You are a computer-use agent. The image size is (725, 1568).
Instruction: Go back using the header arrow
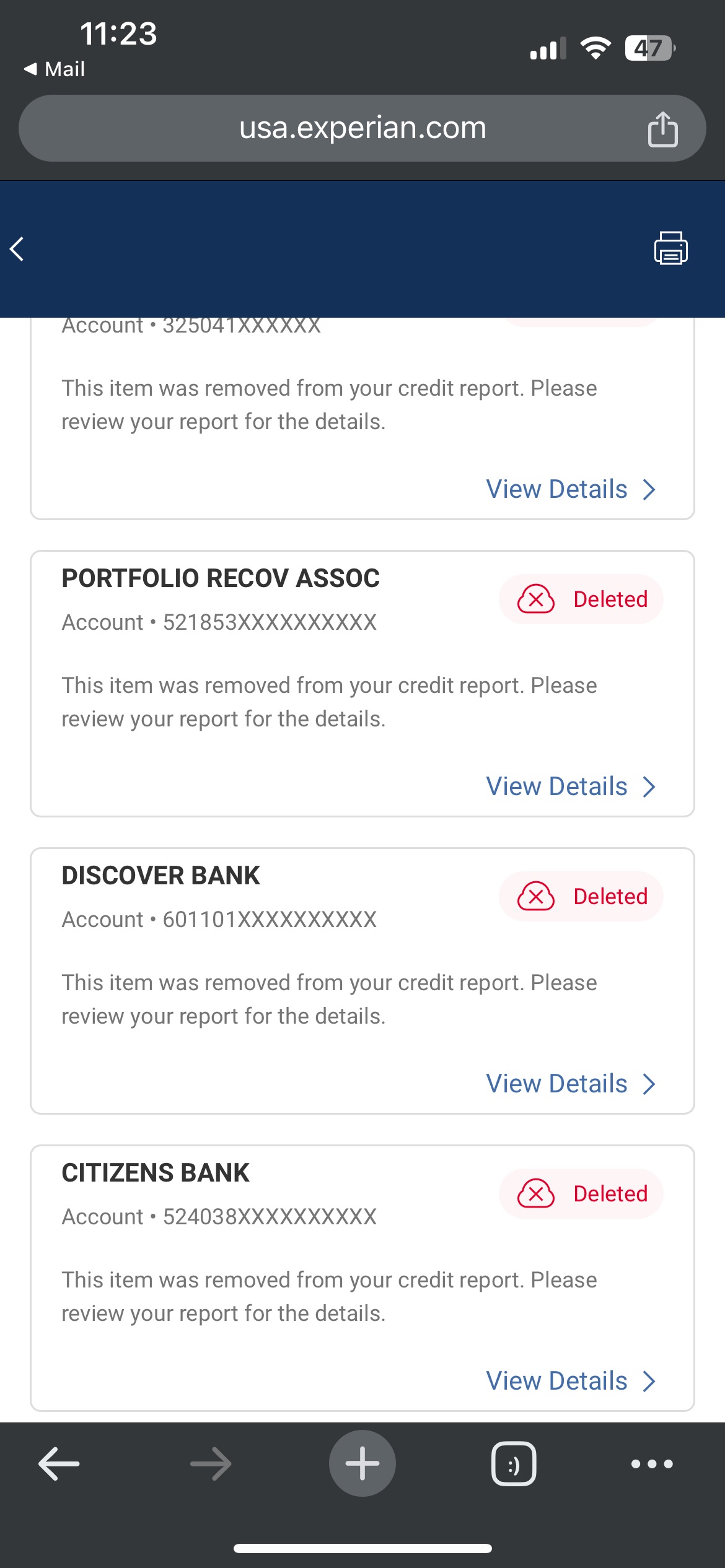tap(17, 249)
